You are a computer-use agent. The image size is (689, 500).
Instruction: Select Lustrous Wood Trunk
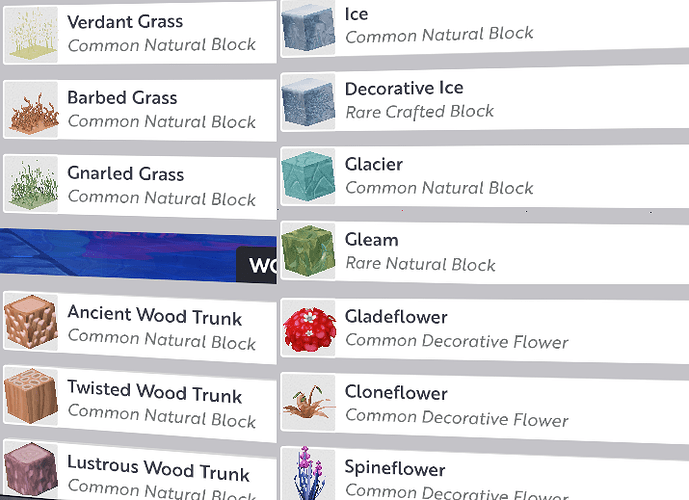point(140,473)
